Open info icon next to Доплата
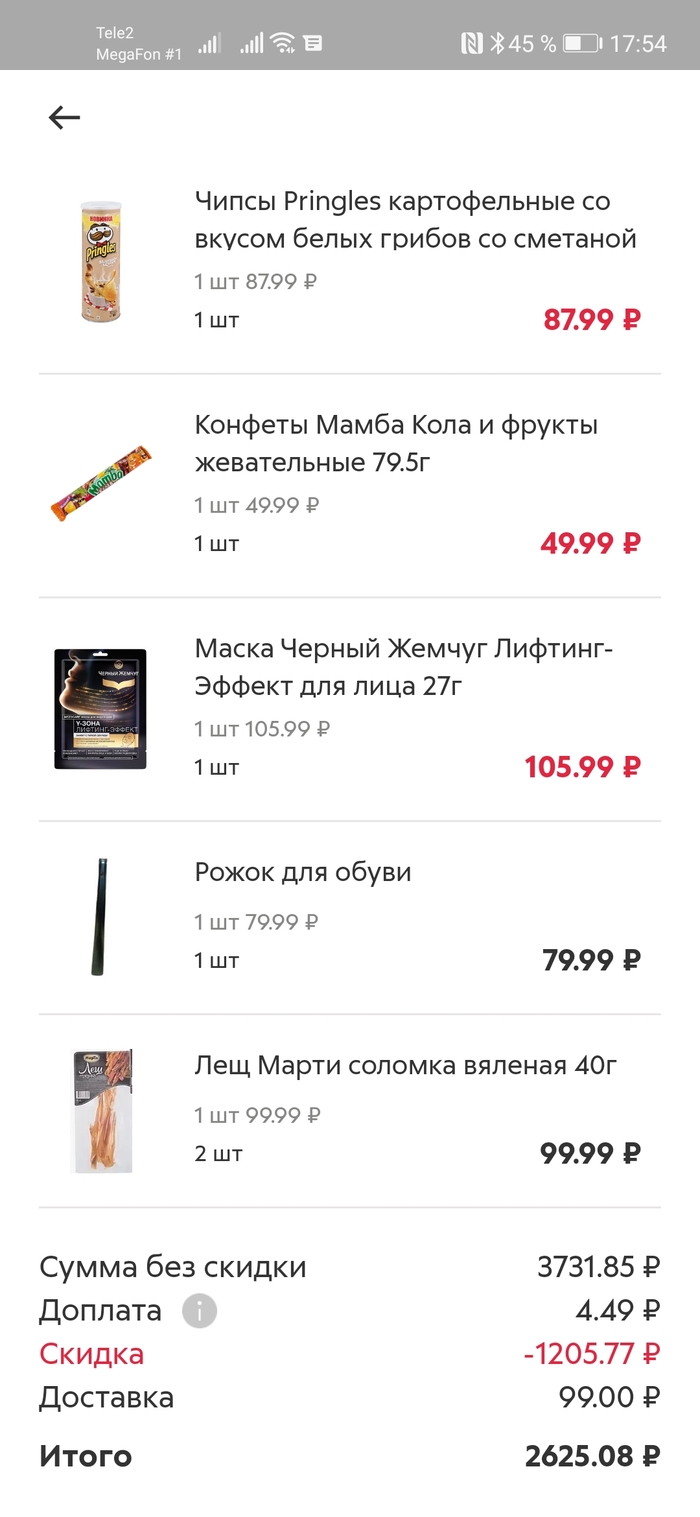 [199, 1311]
